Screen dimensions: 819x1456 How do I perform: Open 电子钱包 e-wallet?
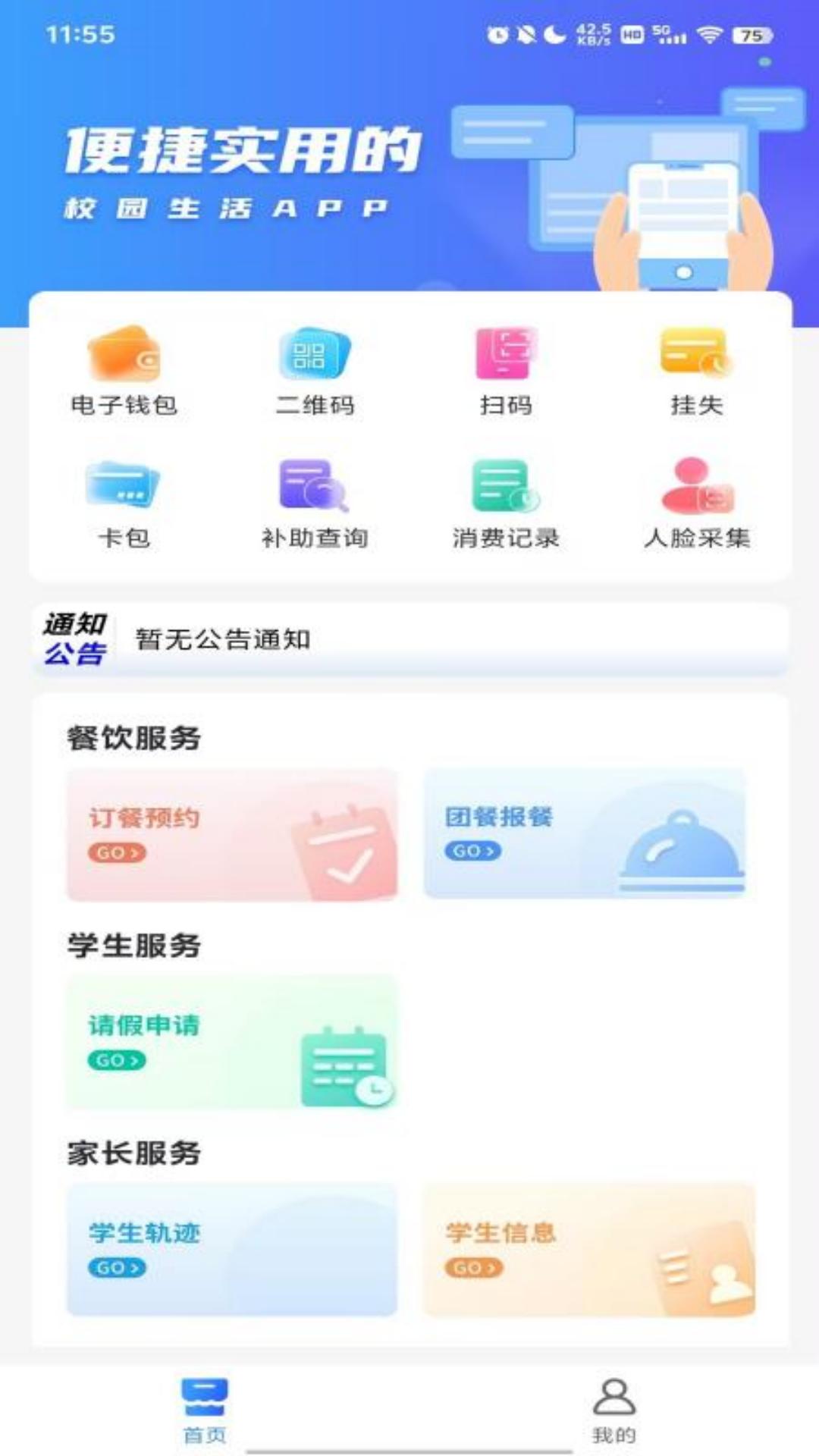[124, 371]
